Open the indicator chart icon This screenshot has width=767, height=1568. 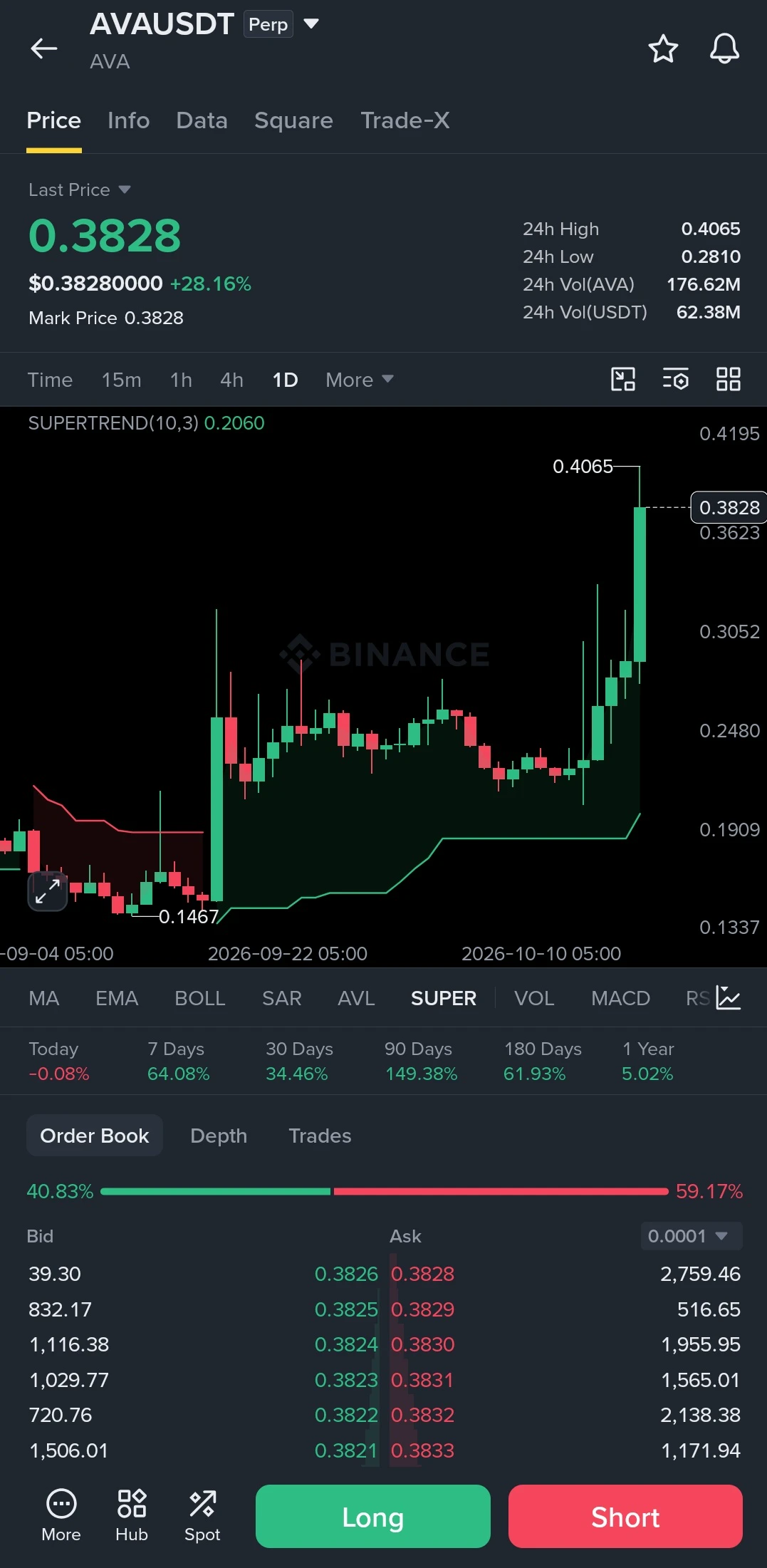(728, 998)
